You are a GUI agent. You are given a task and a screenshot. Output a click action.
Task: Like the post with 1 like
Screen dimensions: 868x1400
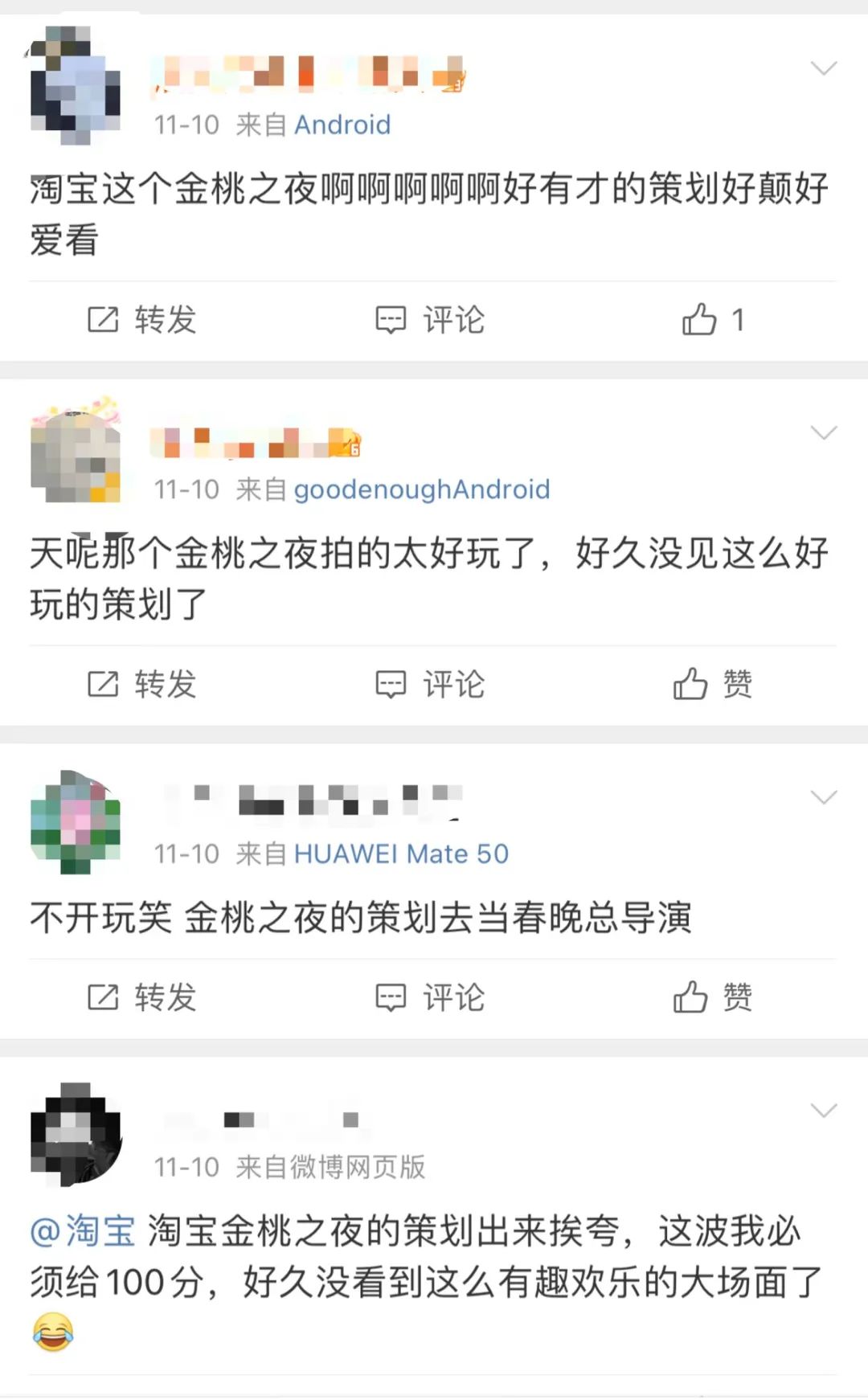[713, 320]
